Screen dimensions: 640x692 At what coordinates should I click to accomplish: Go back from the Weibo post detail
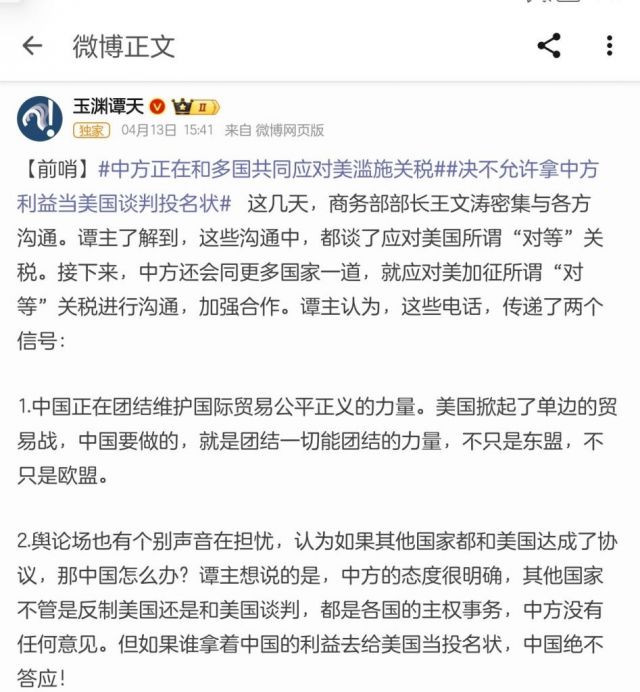click(x=32, y=46)
